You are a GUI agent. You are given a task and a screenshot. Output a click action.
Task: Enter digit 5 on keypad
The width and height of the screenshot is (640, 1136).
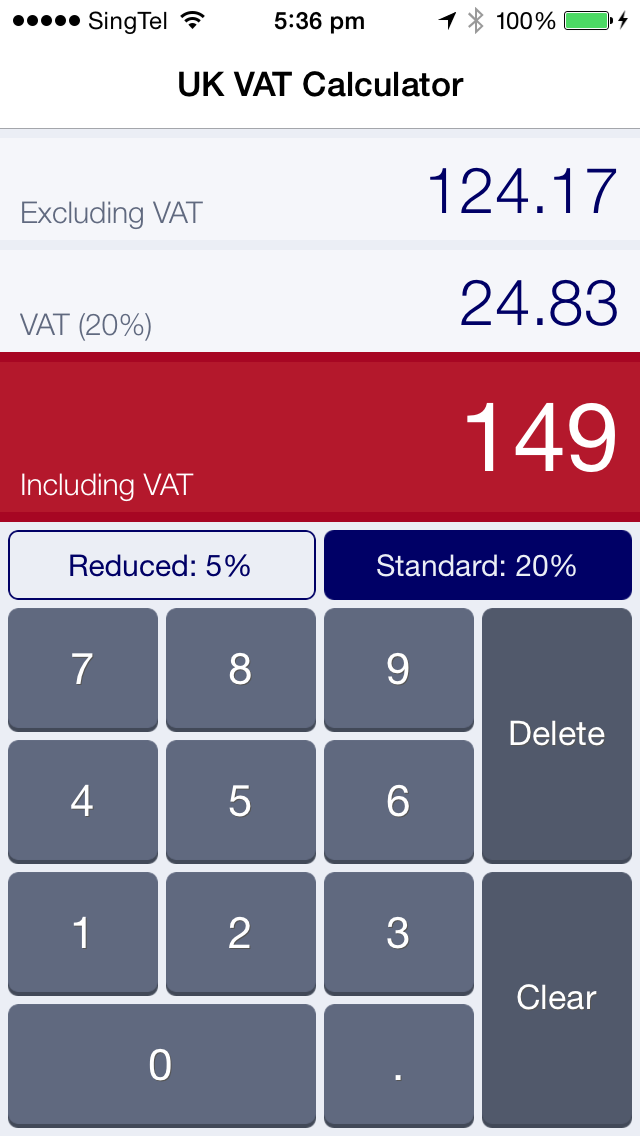click(241, 801)
